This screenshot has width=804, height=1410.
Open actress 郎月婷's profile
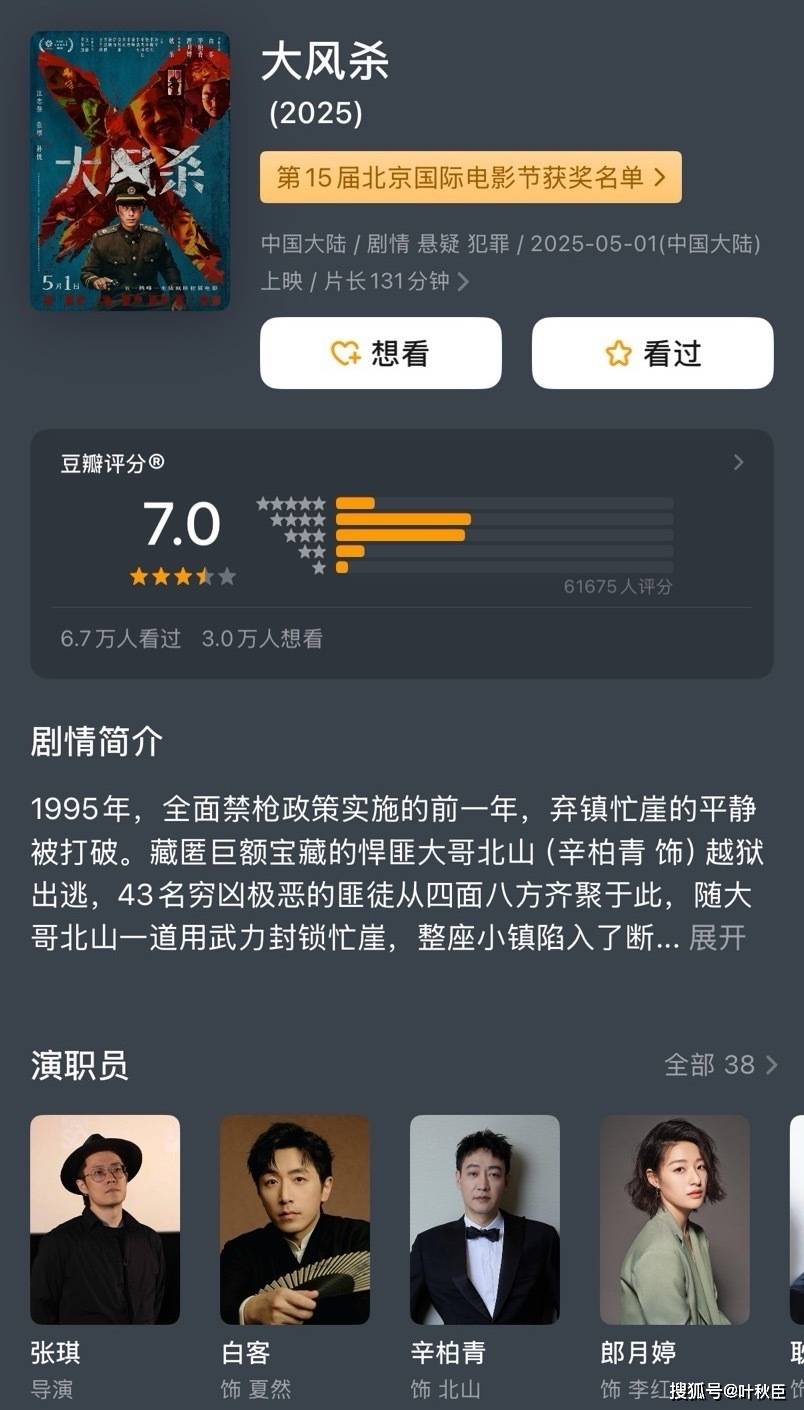(675, 1220)
